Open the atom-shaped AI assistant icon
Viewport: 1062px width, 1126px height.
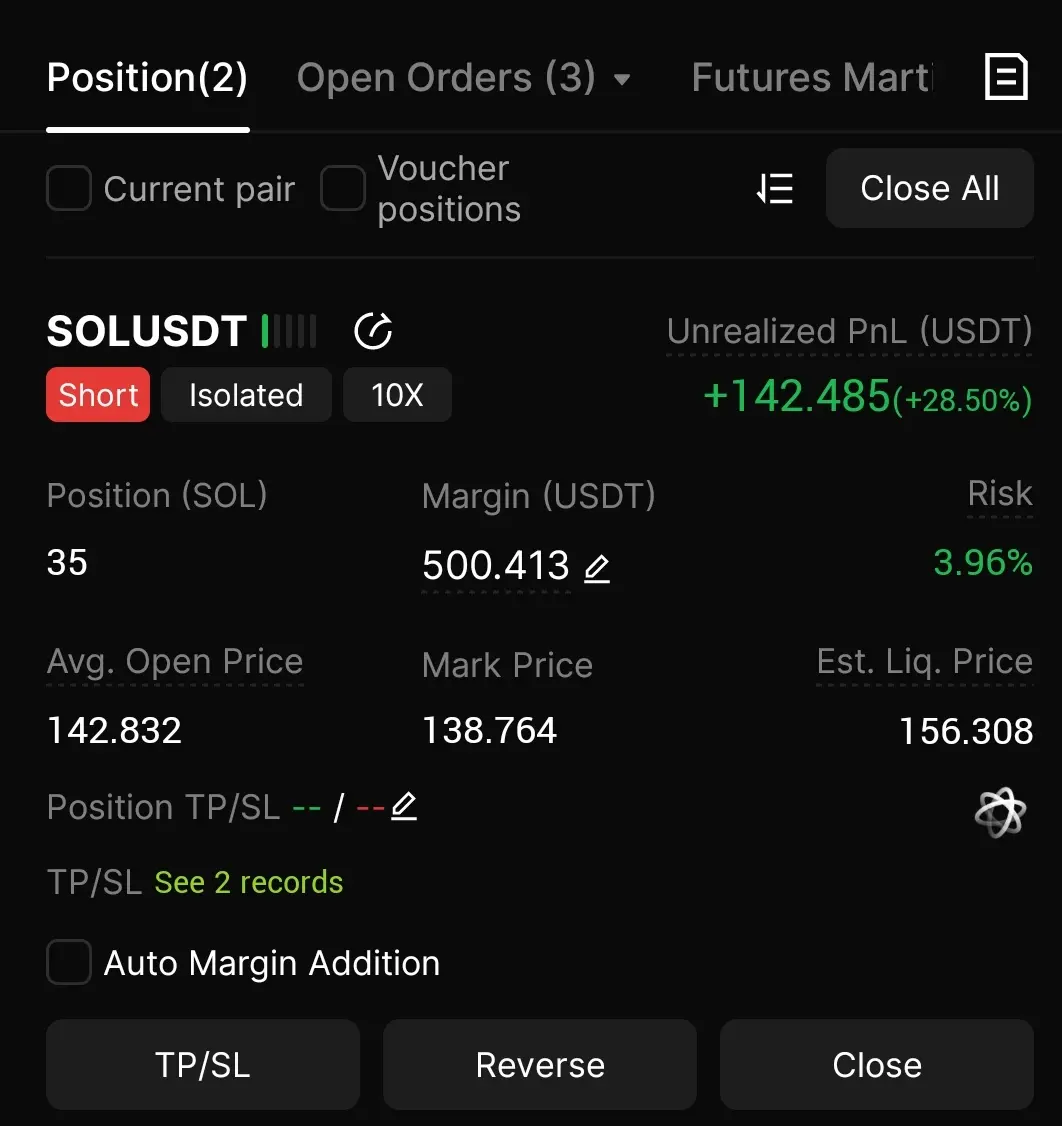1000,812
